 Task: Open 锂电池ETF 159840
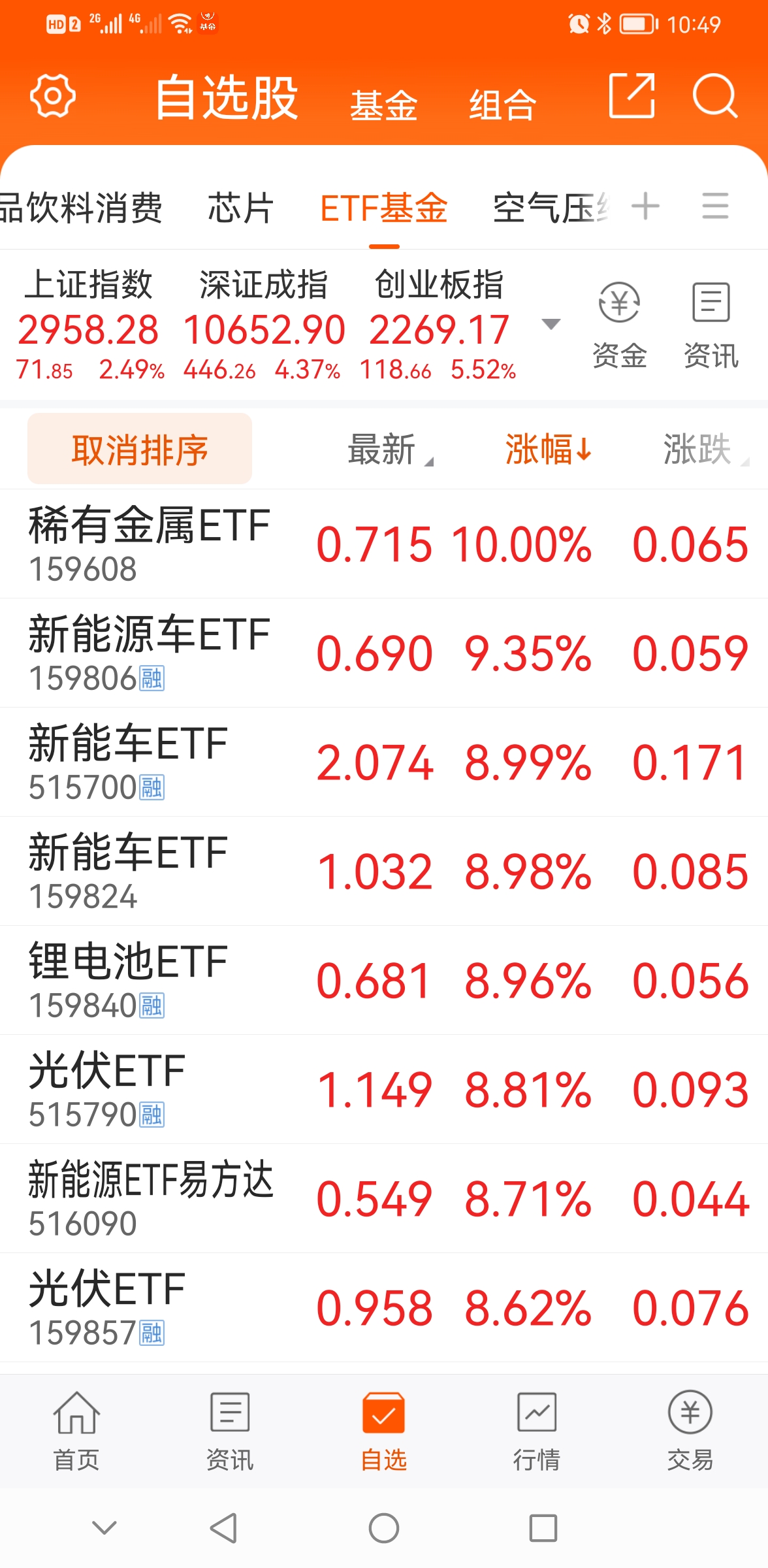click(x=384, y=980)
